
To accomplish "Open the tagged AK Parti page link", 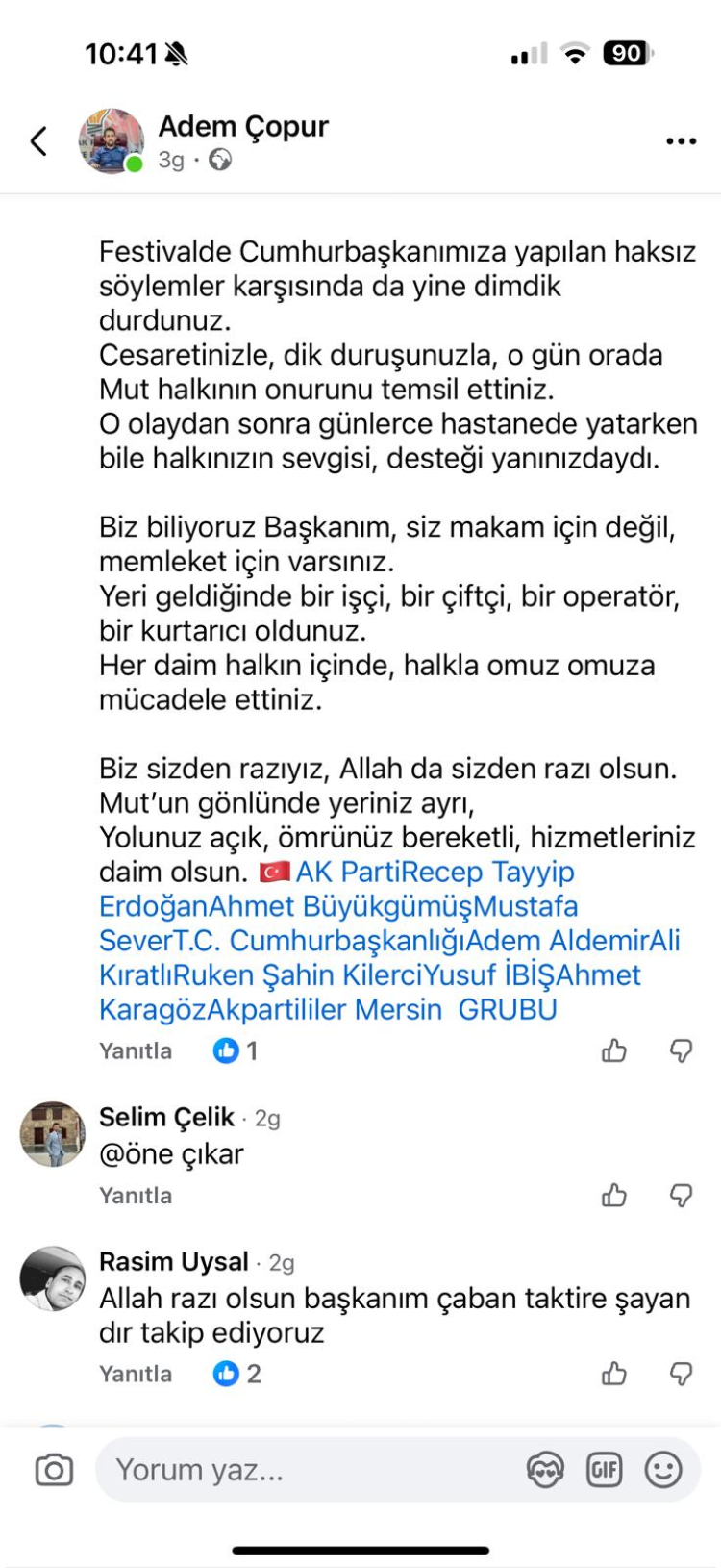I will point(341,872).
